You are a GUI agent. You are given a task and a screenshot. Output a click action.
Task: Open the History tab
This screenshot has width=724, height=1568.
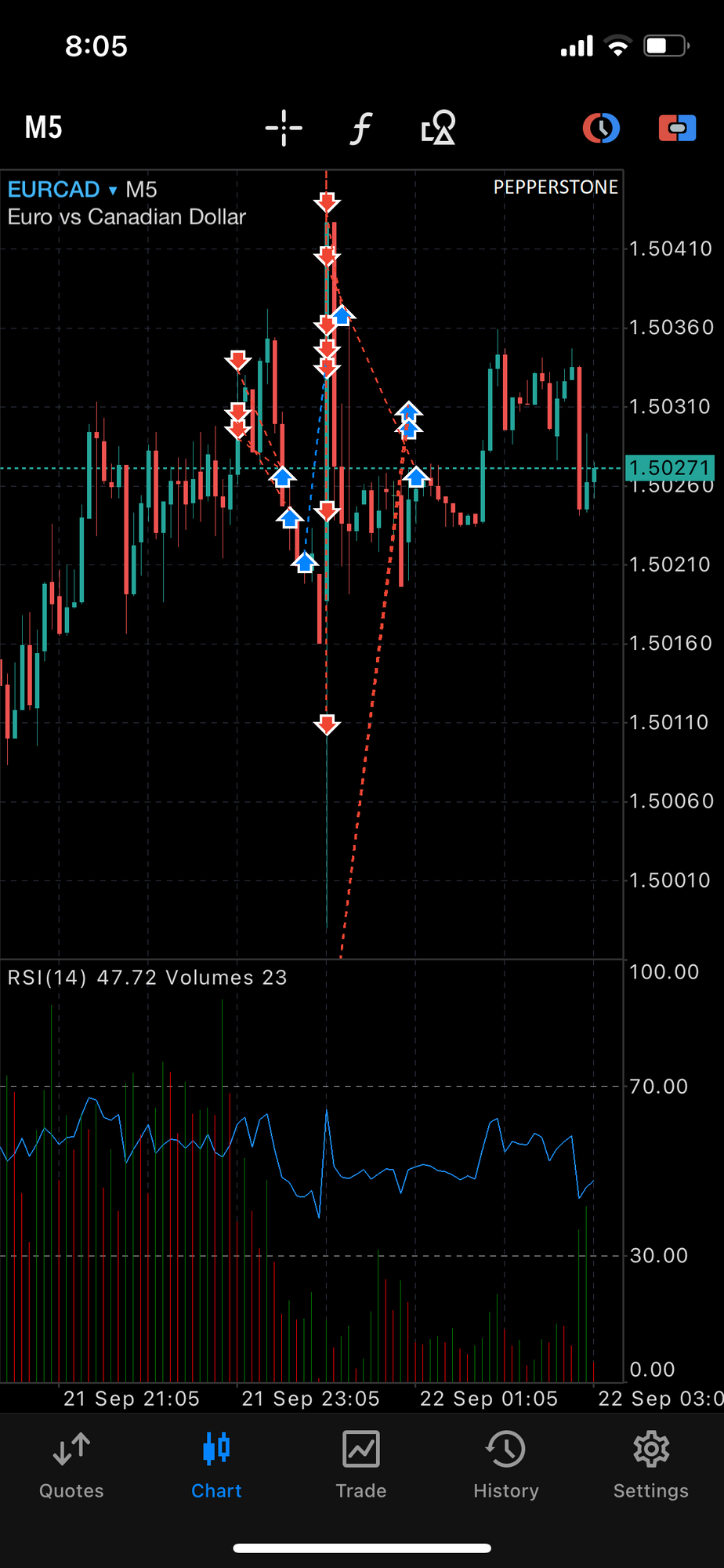[x=506, y=1465]
